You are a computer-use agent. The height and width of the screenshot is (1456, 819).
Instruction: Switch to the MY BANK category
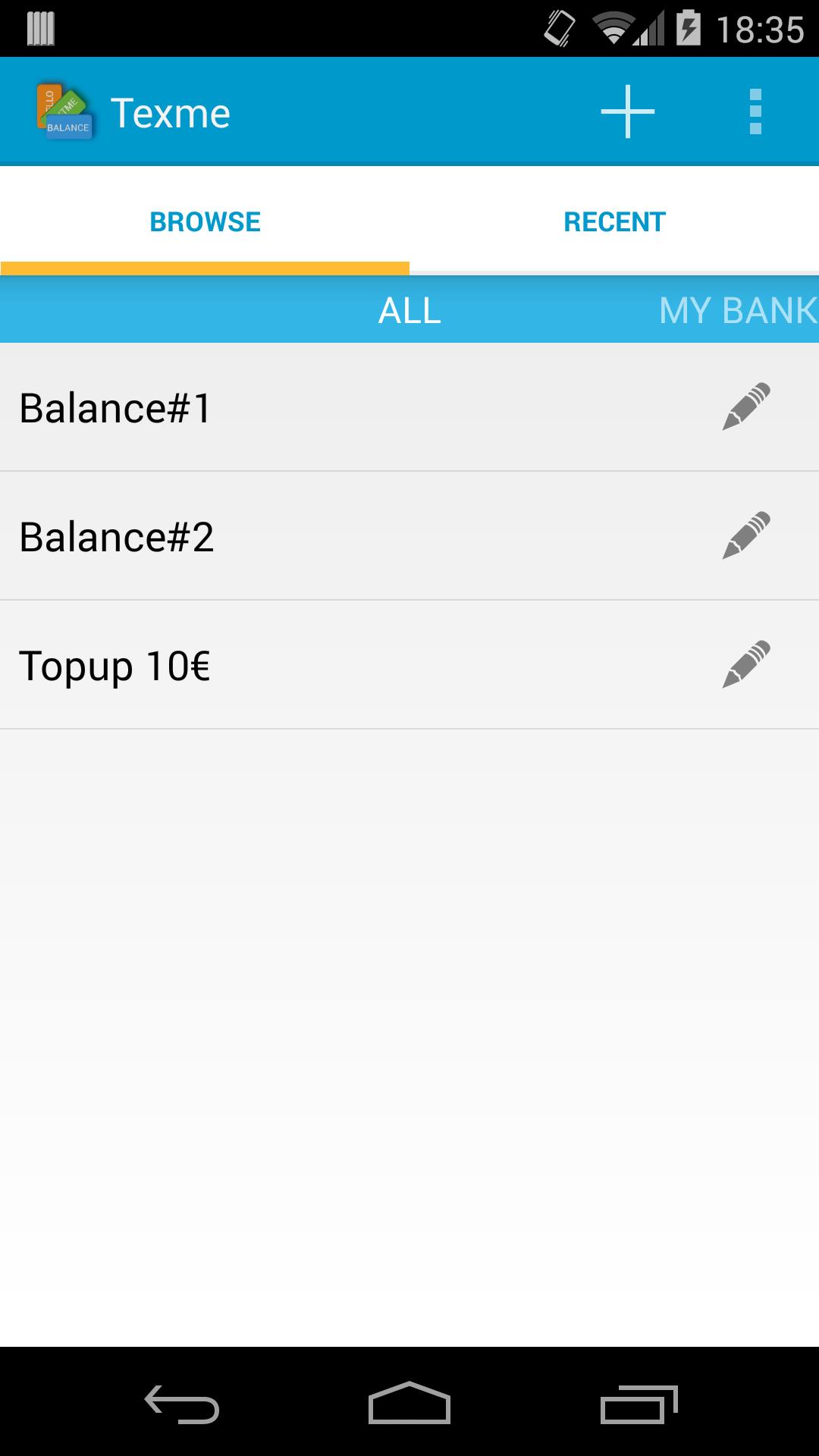pos(737,310)
